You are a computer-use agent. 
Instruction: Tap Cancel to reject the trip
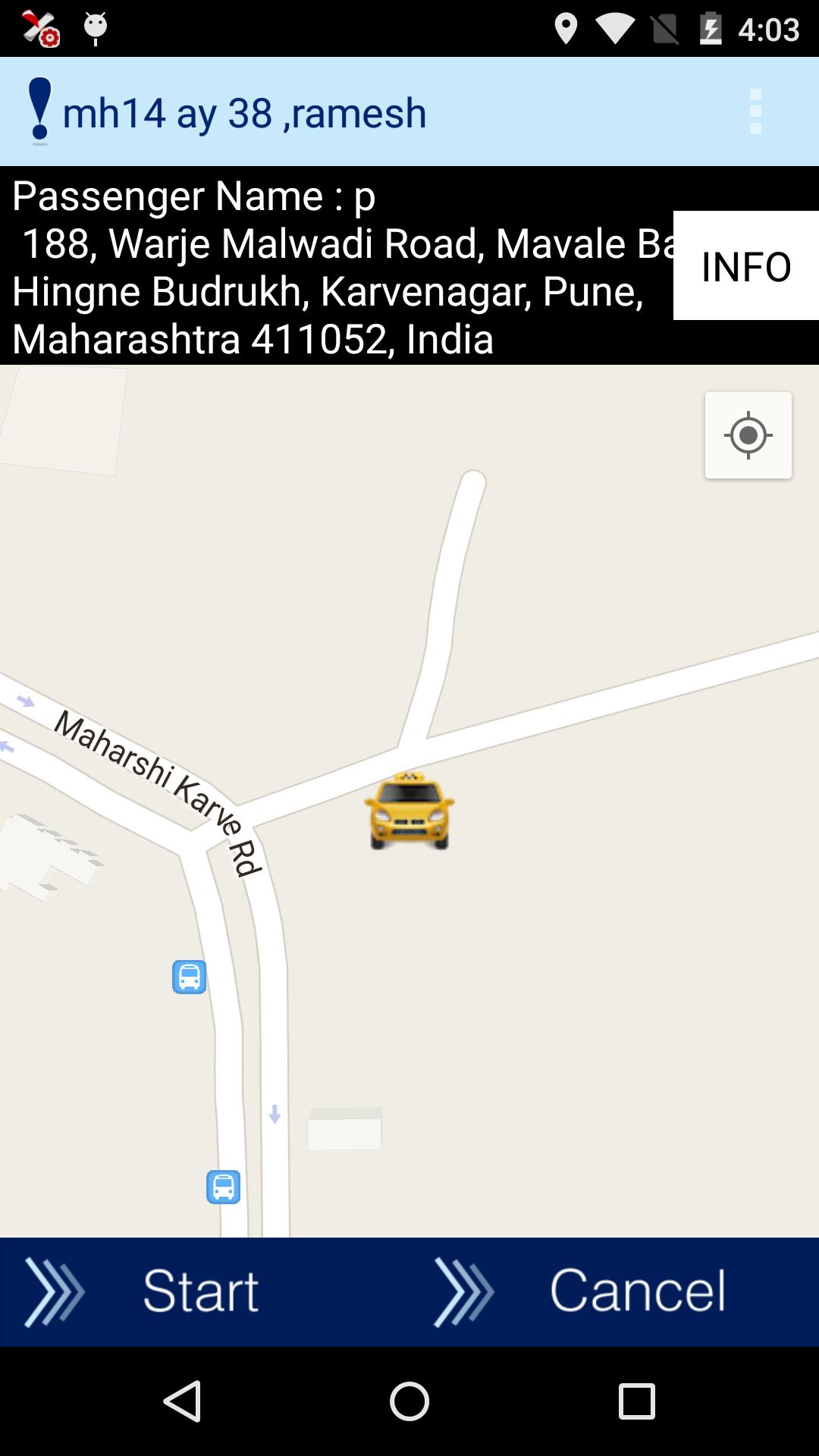coord(638,1289)
